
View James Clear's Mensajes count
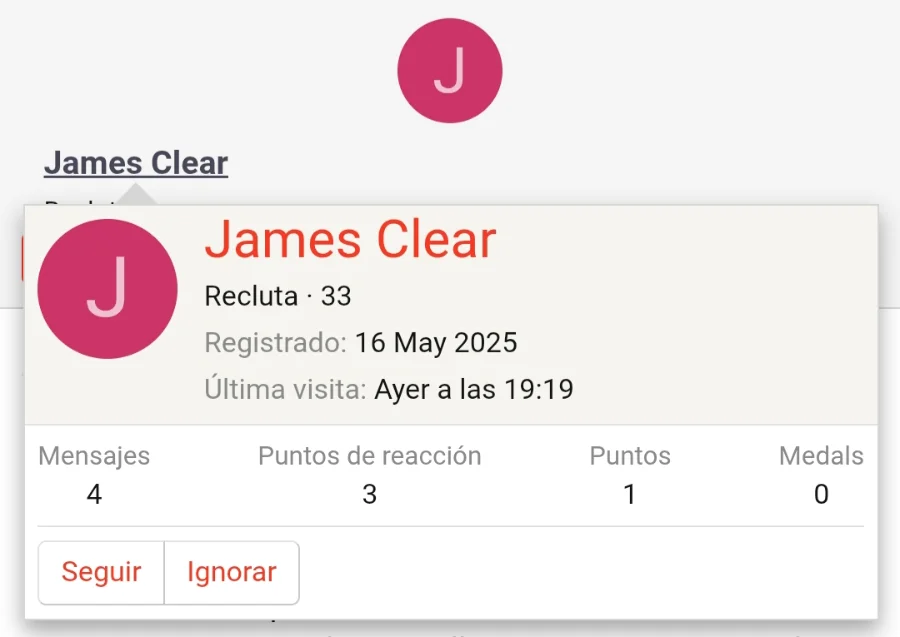point(94,494)
